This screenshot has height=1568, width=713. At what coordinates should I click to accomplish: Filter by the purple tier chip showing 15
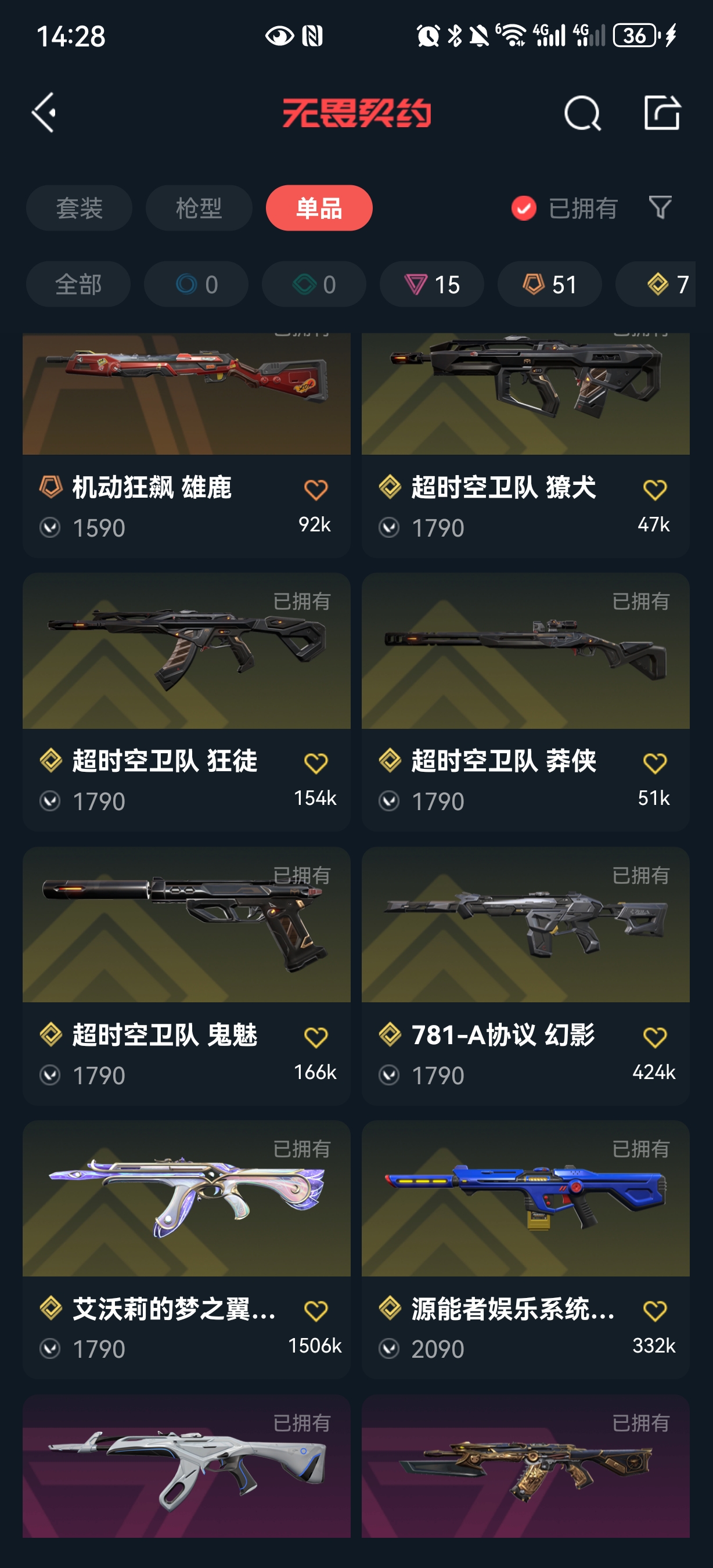432,284
